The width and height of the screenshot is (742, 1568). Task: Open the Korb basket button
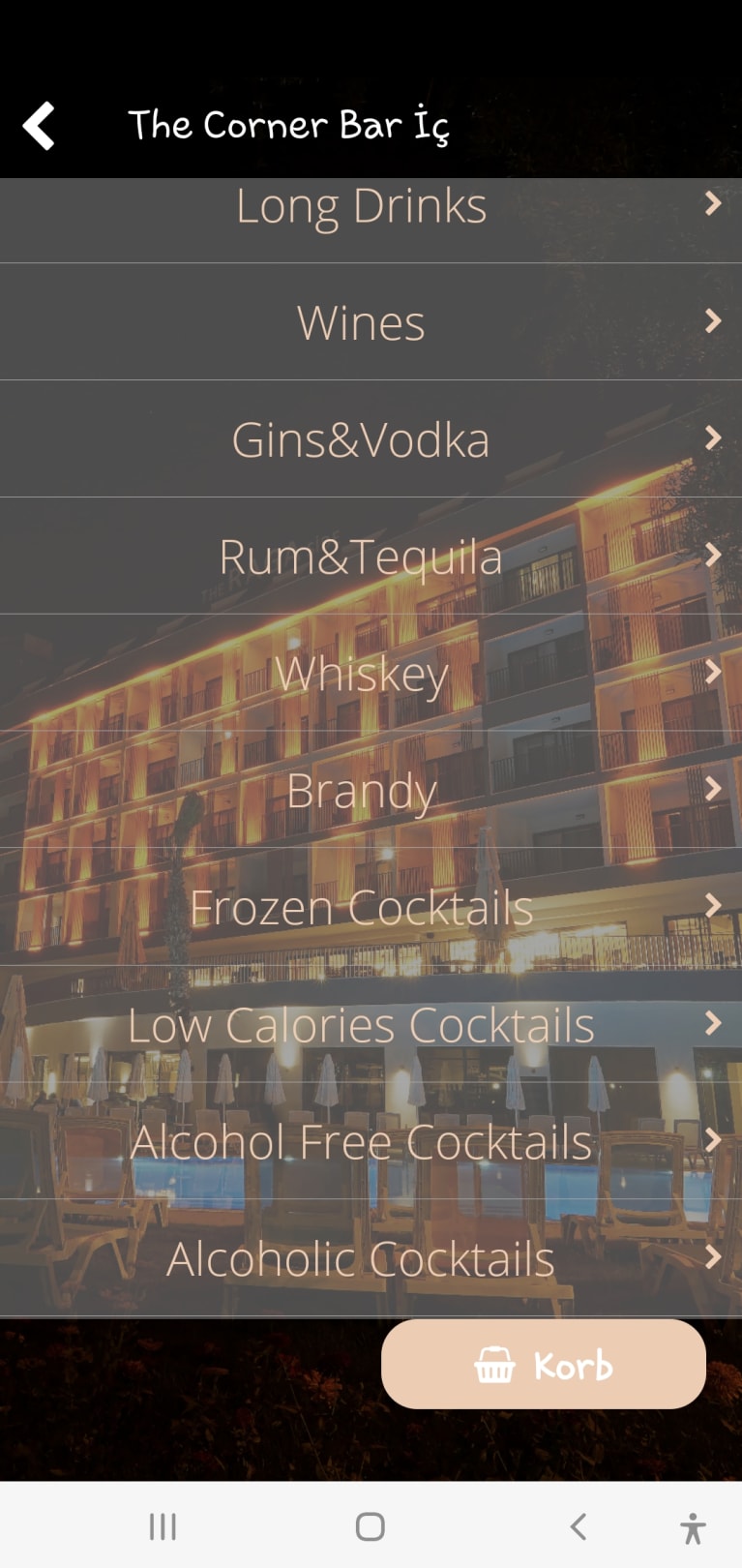coord(543,1365)
